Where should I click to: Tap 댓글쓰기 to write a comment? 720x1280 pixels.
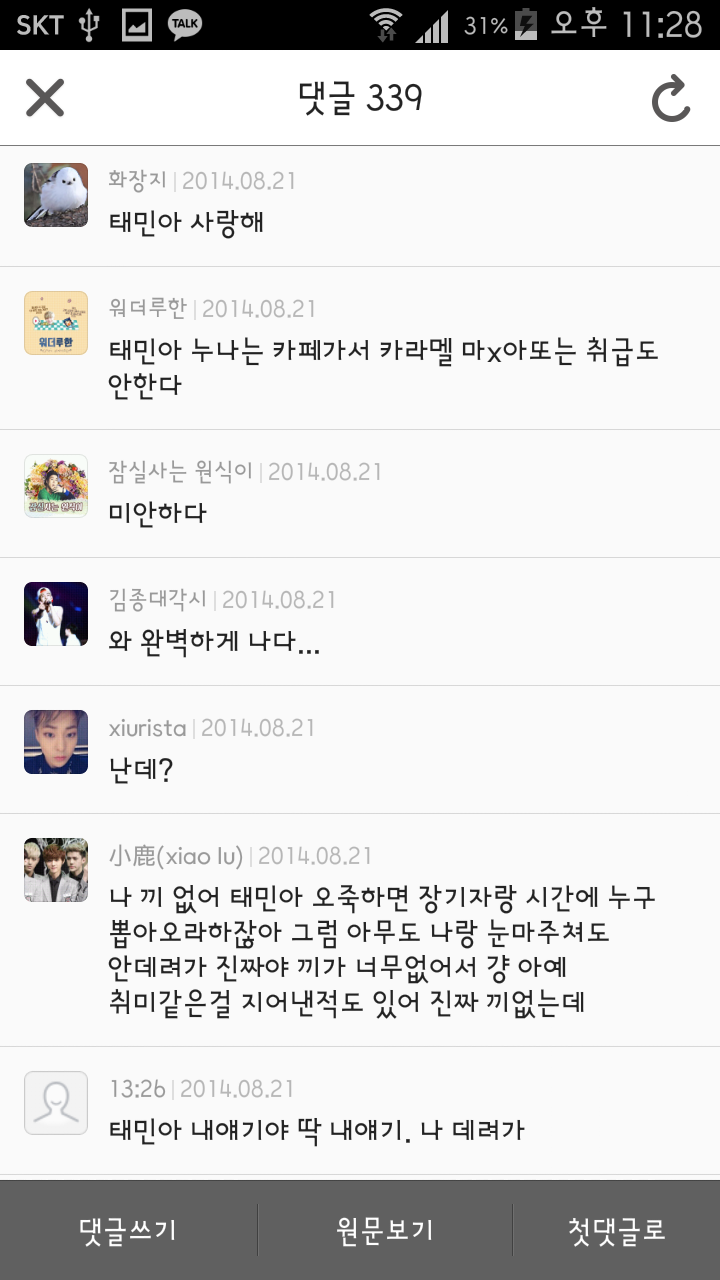click(128, 1230)
